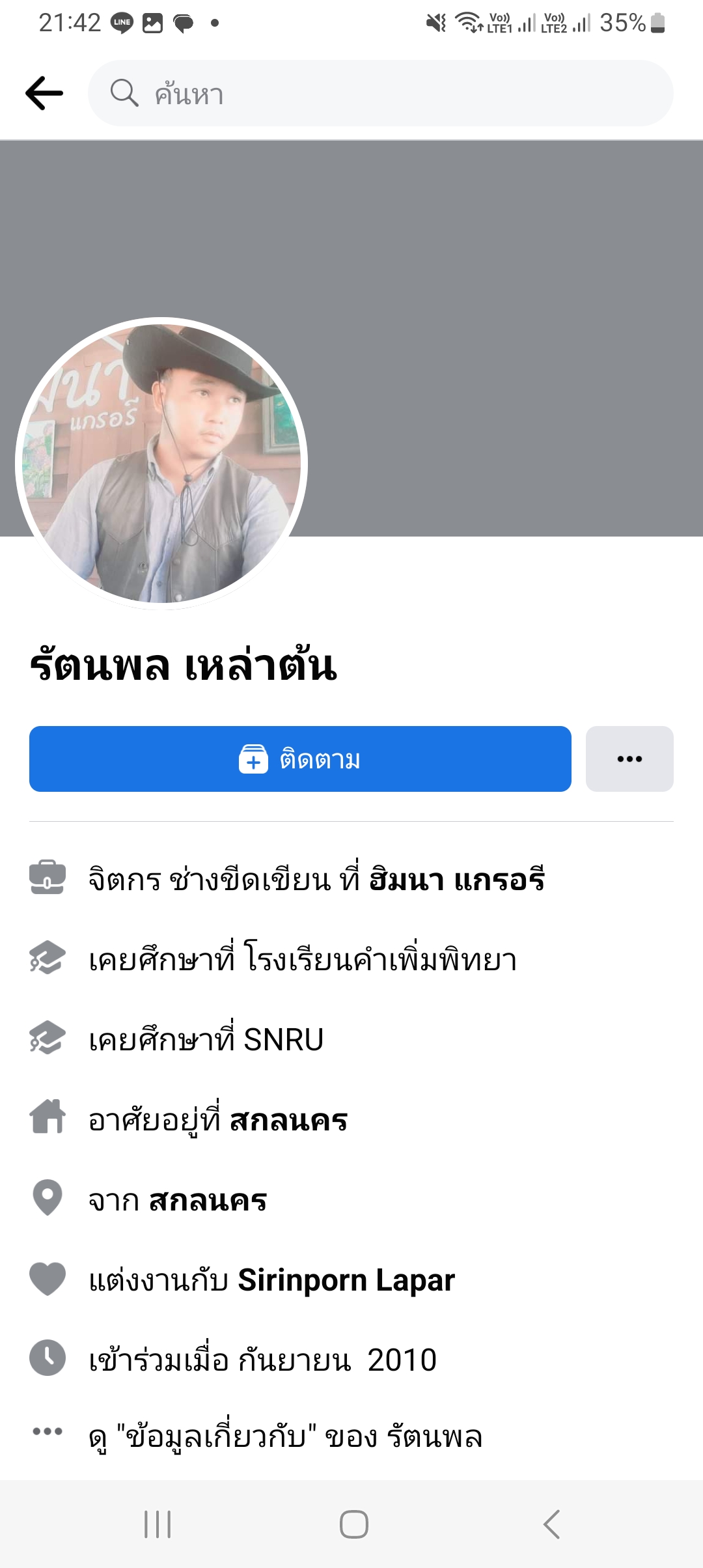Viewport: 703px width, 1568px height.
Task: Tap the system home button
Action: pos(353,1524)
